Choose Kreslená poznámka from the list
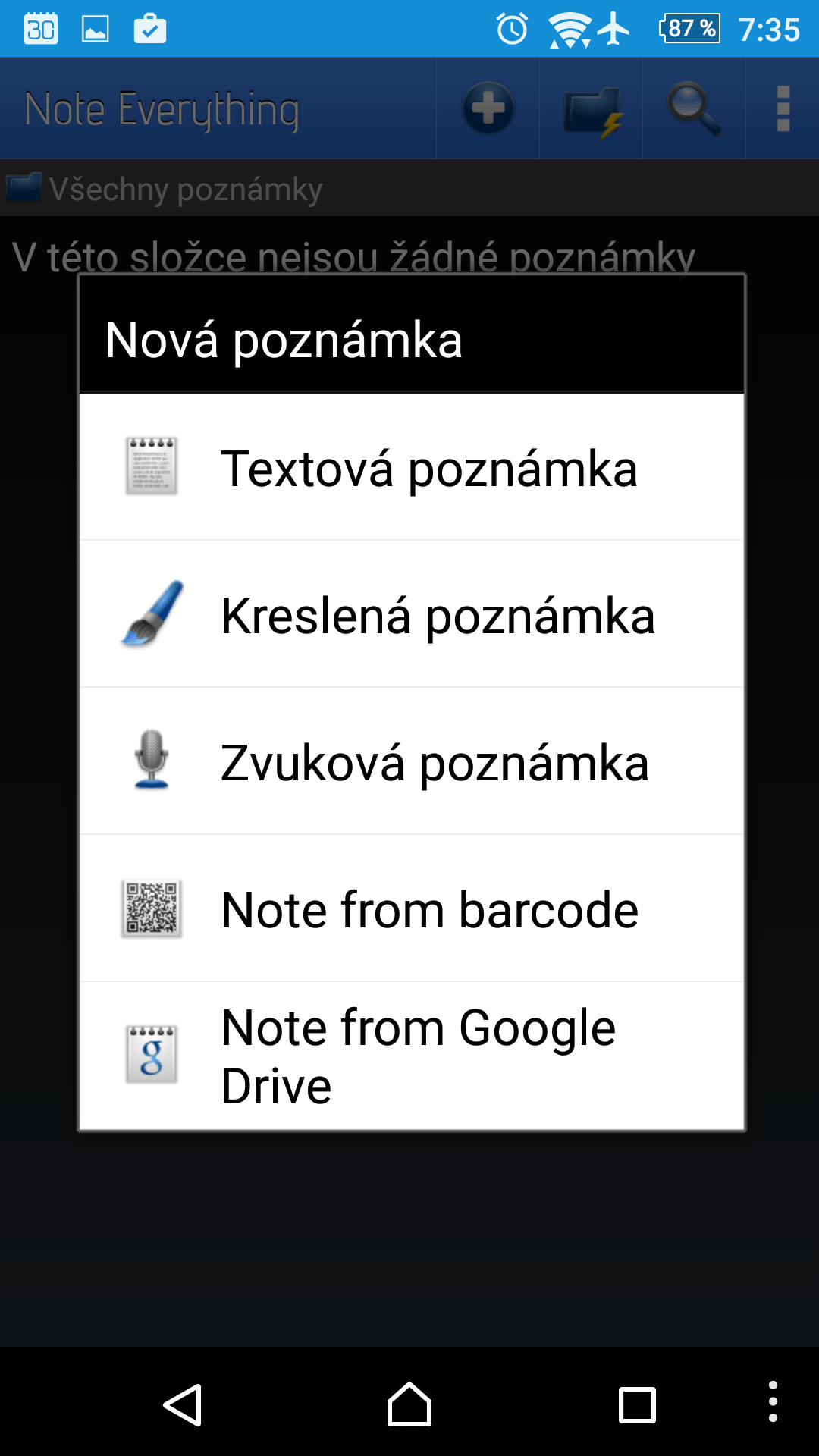The width and height of the screenshot is (819, 1456). coord(412,614)
